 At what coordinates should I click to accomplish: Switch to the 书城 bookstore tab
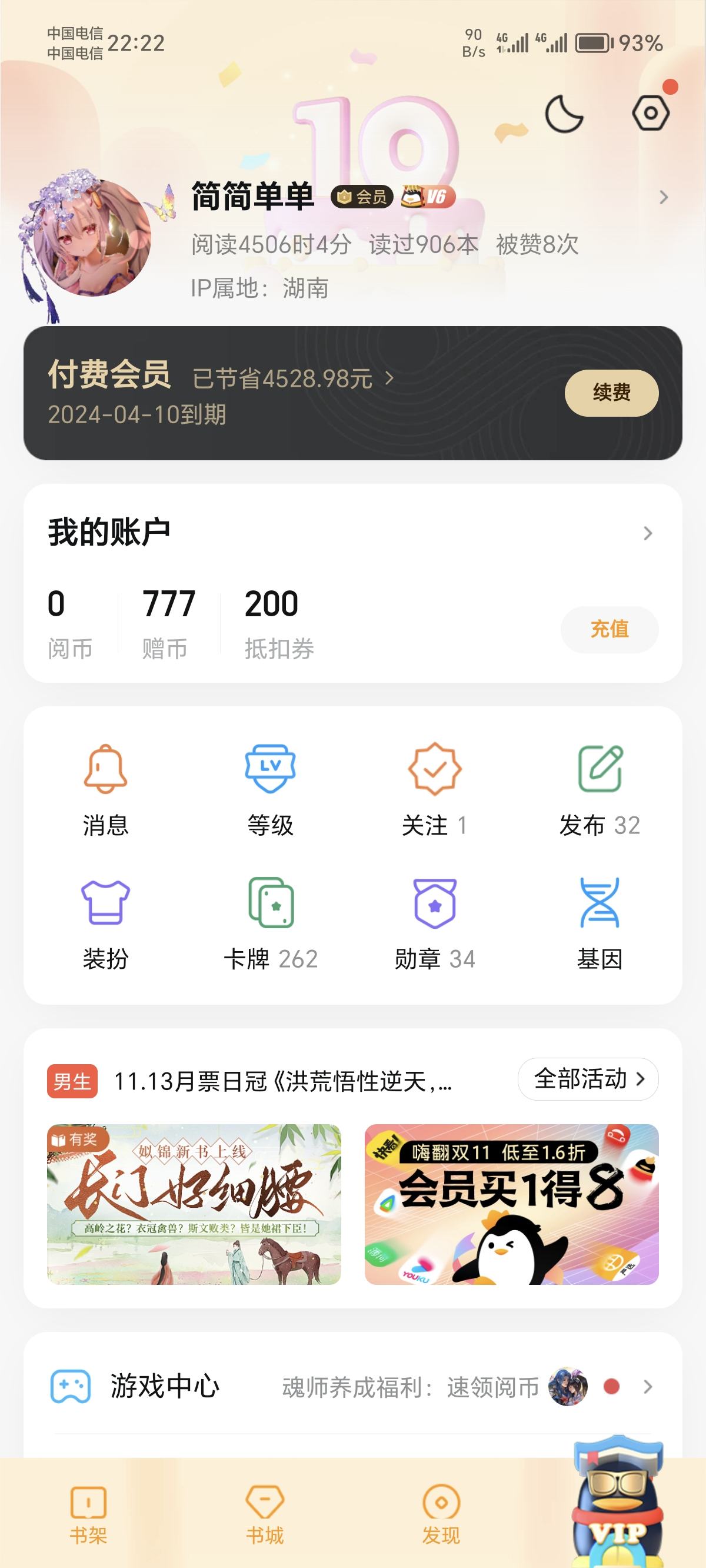tap(265, 1516)
